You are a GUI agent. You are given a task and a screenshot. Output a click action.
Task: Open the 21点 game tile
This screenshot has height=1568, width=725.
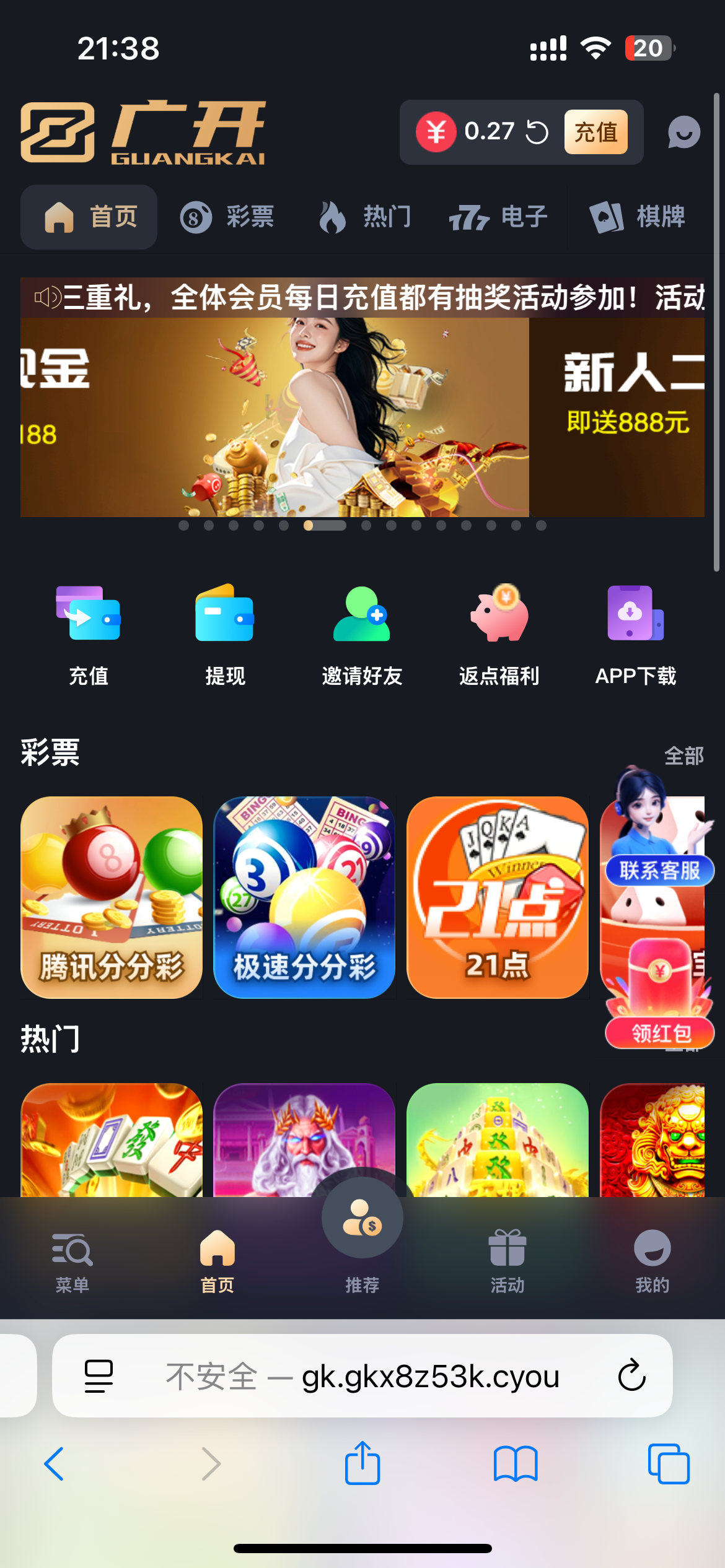[x=498, y=897]
